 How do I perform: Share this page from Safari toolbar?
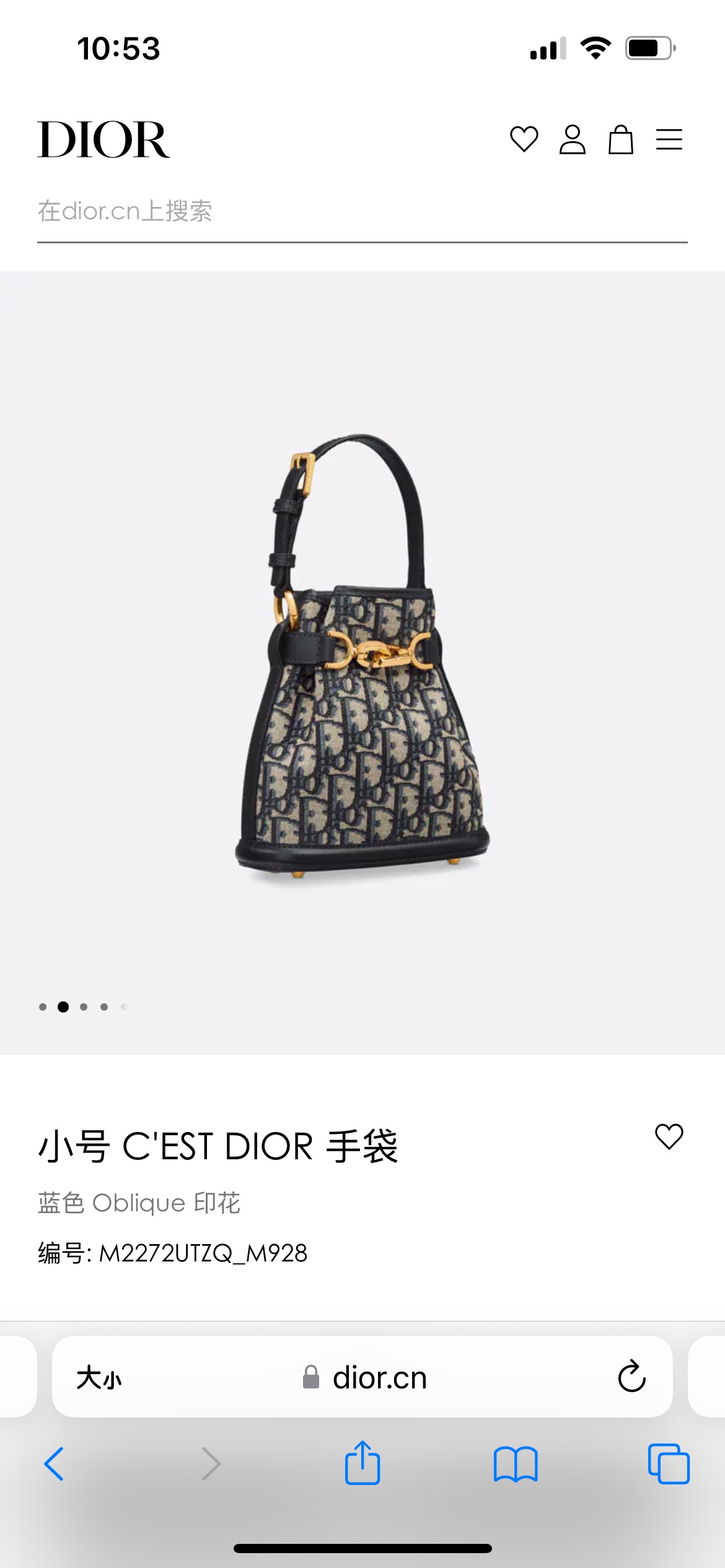(362, 1463)
